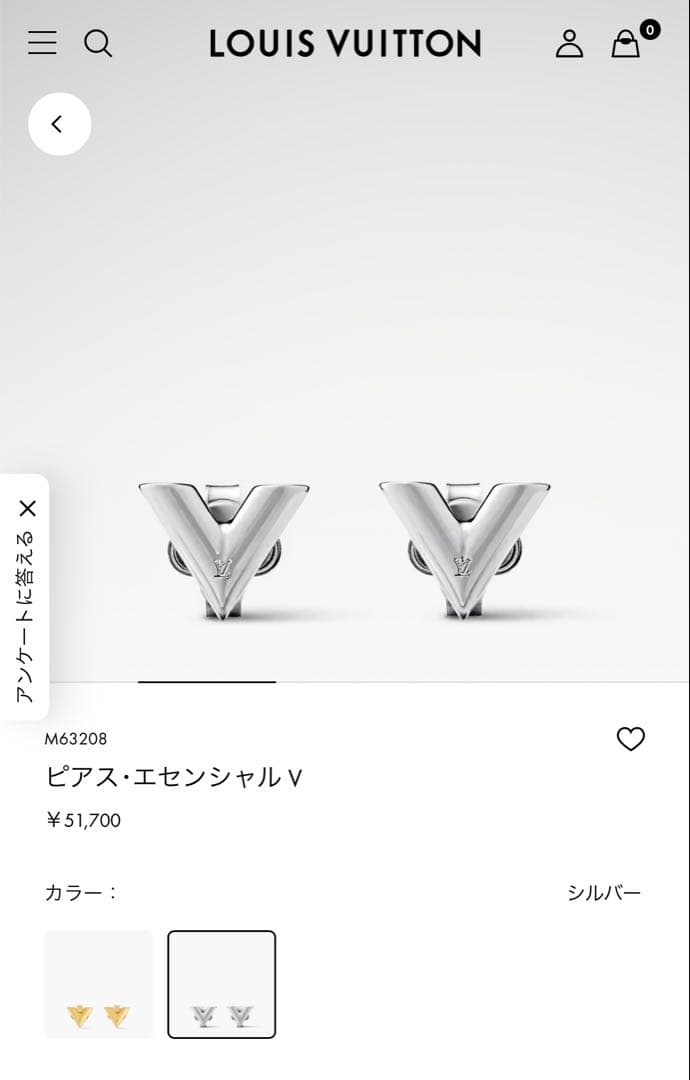Open the shopping bag
Screen dimensions: 690x1080
click(x=626, y=44)
